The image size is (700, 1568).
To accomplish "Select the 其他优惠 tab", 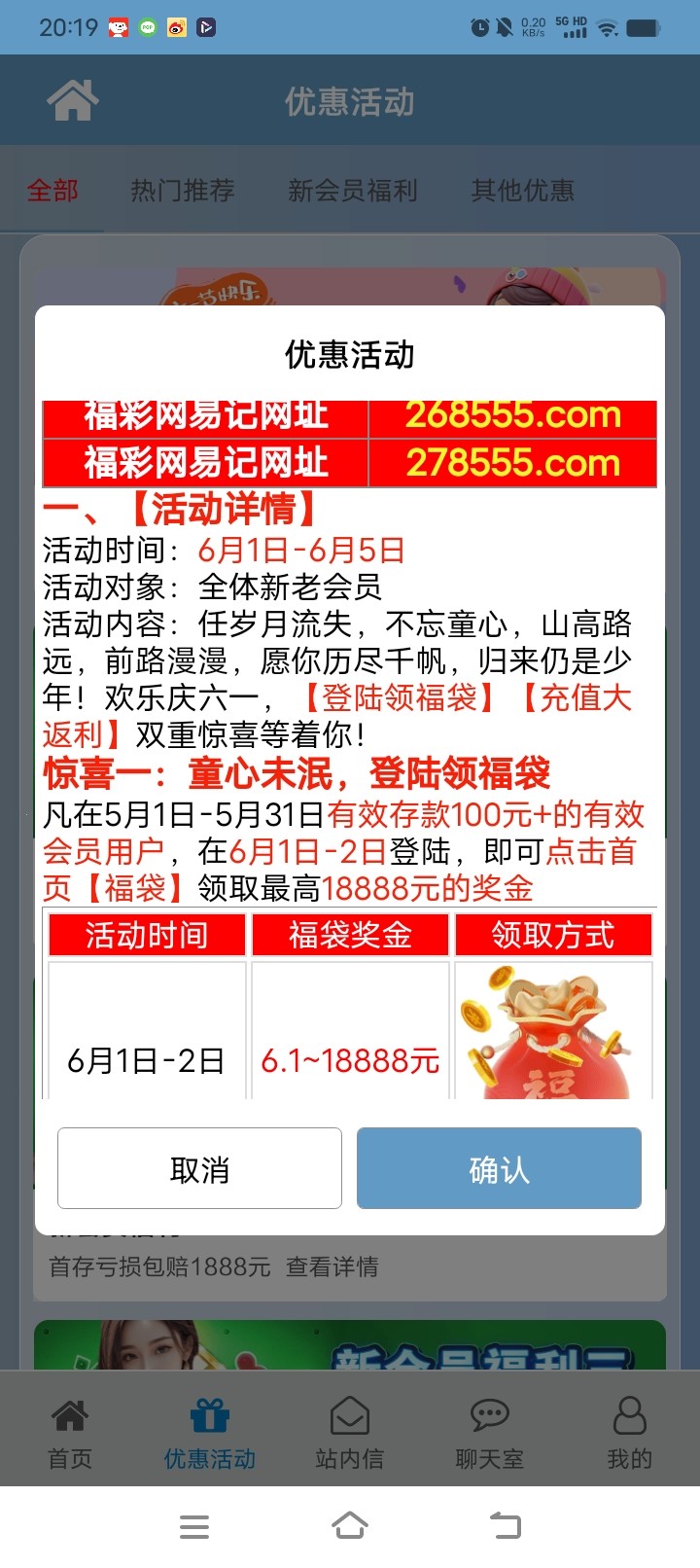I will tap(524, 191).
